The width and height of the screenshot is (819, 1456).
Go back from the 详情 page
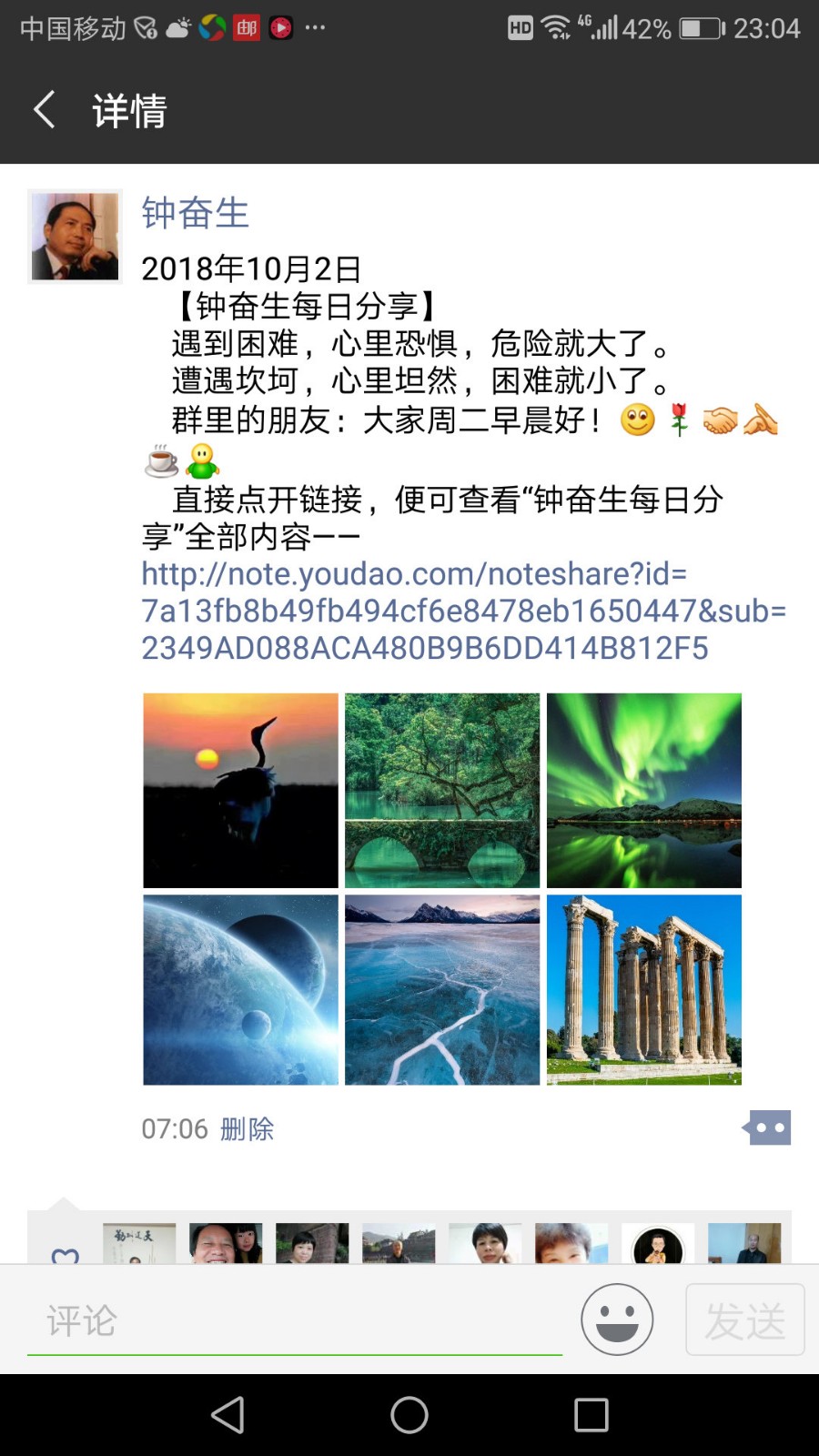[x=45, y=110]
